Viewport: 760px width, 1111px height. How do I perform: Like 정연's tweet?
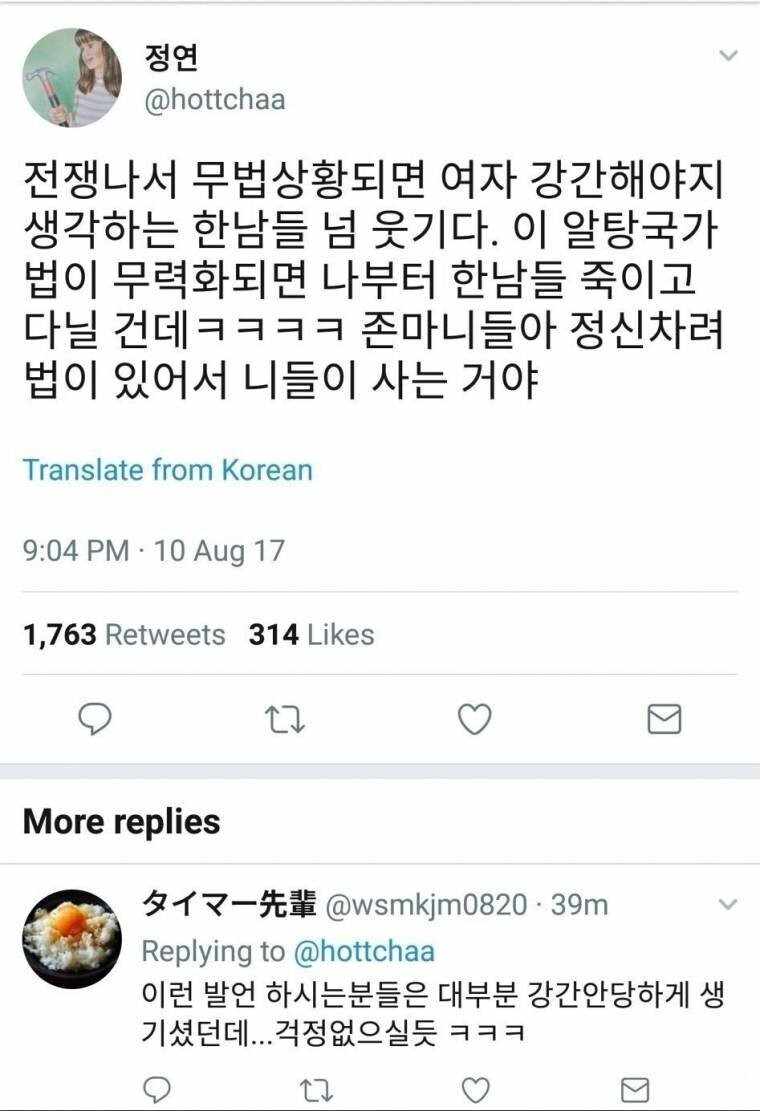pyautogui.click(x=474, y=718)
